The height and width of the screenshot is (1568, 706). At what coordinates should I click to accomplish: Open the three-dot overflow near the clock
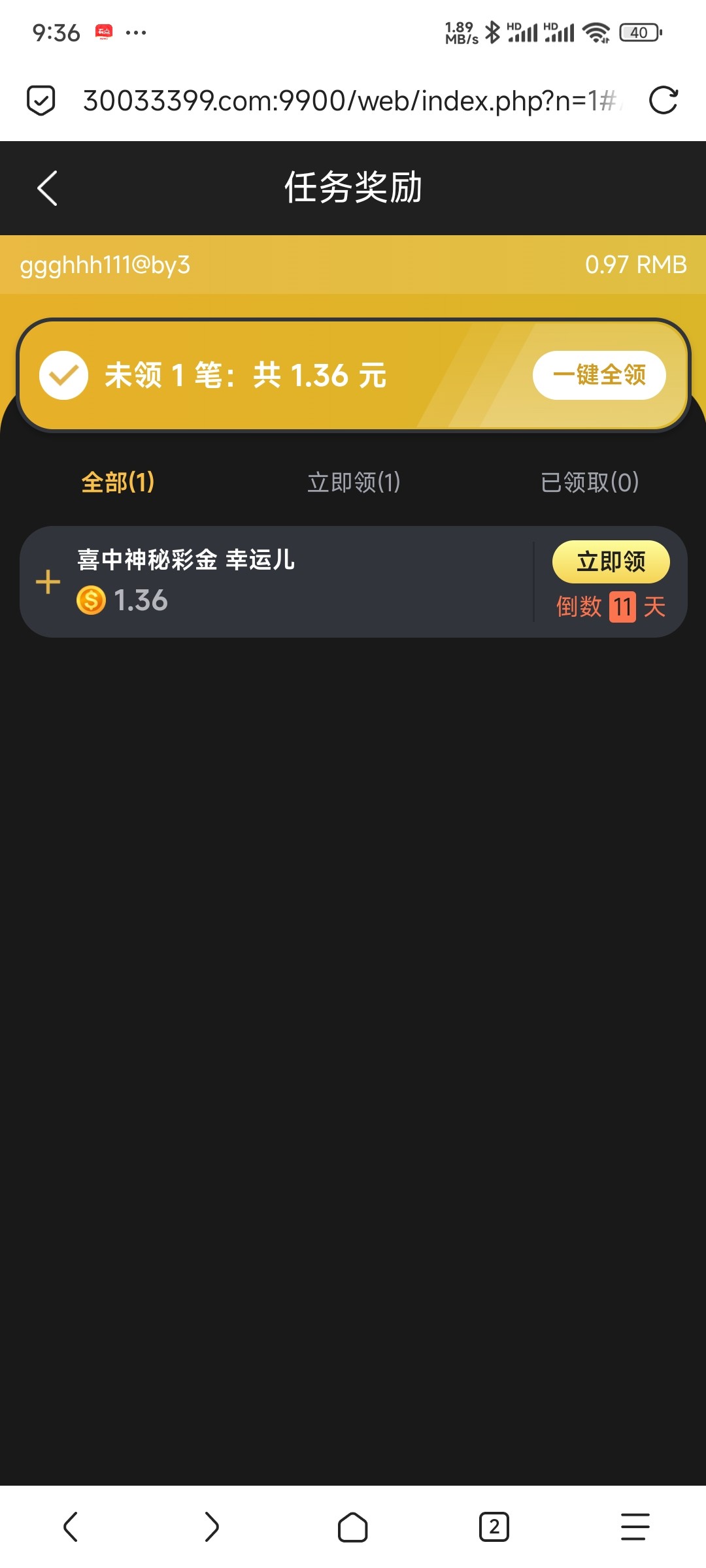pyautogui.click(x=135, y=31)
